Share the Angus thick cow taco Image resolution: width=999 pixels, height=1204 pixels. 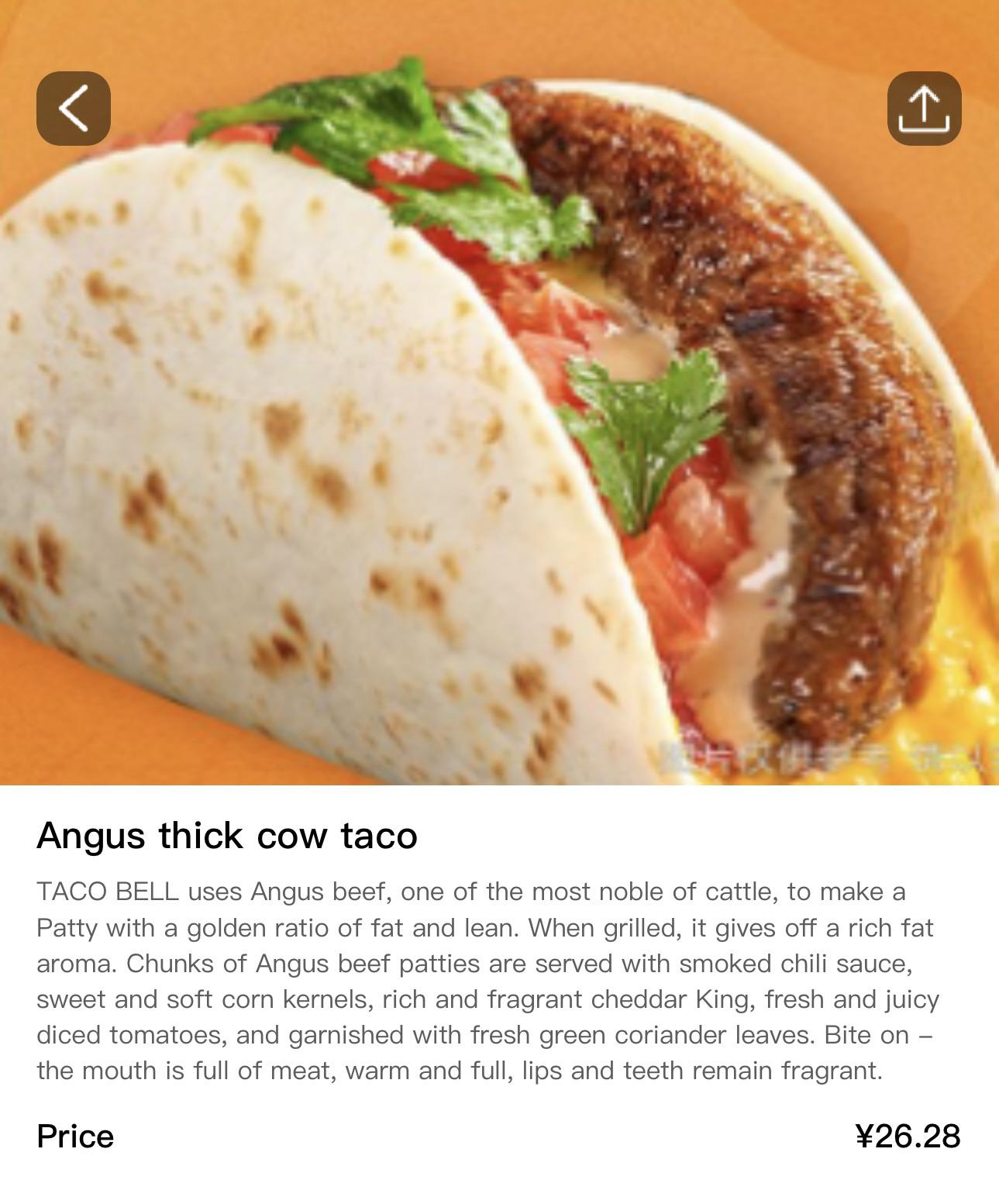point(924,109)
